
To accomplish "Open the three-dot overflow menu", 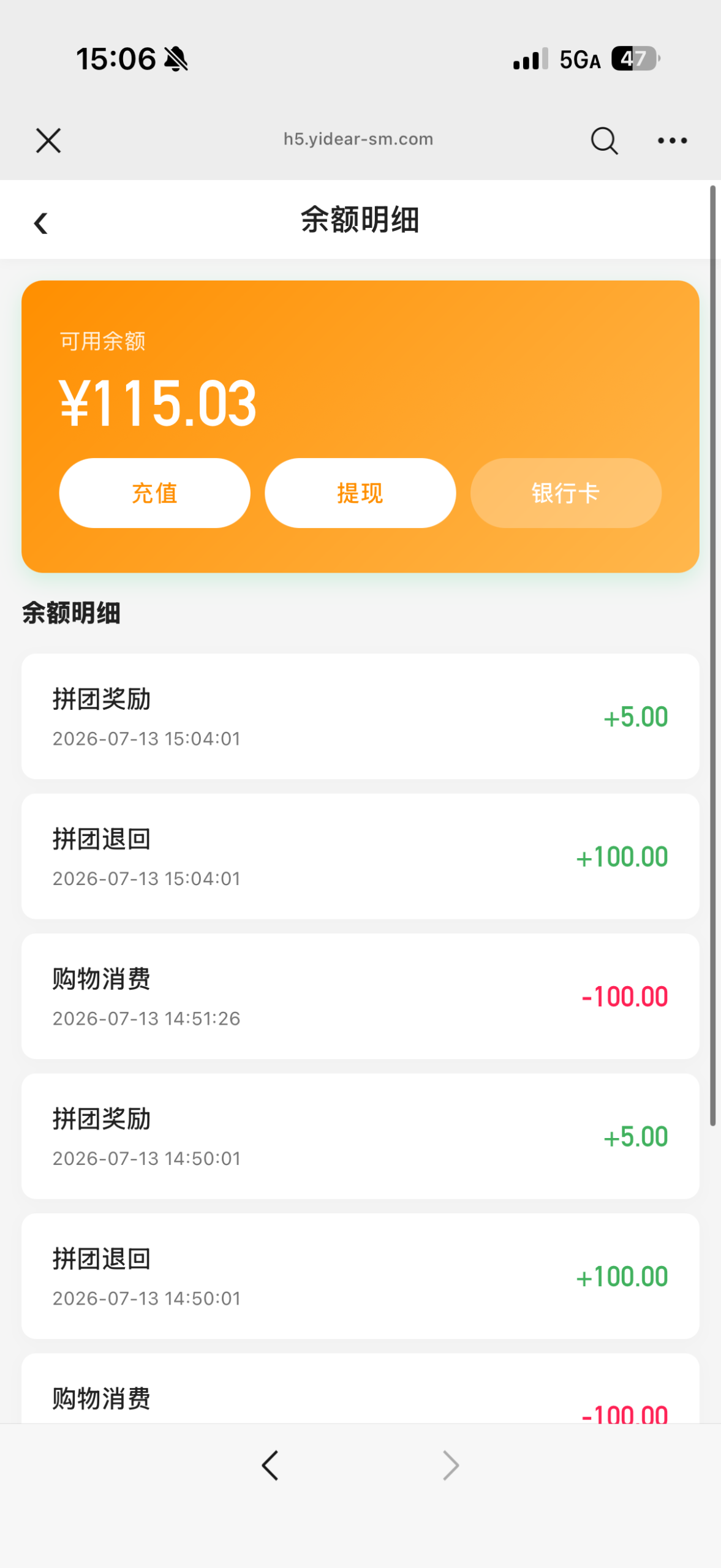I will 672,141.
